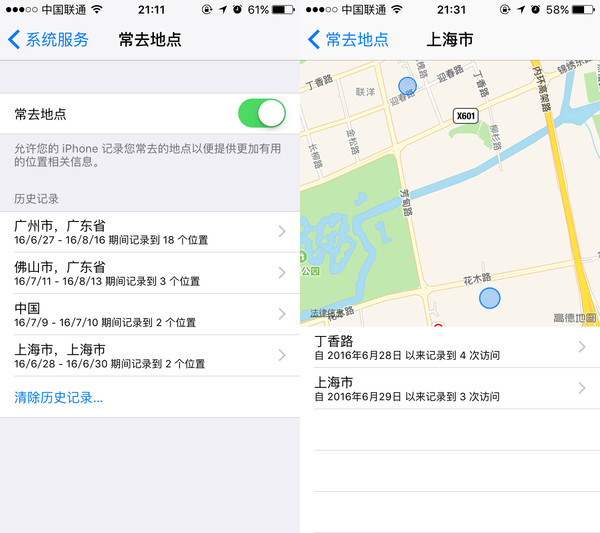
Task: Return to the 常去地点 list
Action: [x=348, y=40]
